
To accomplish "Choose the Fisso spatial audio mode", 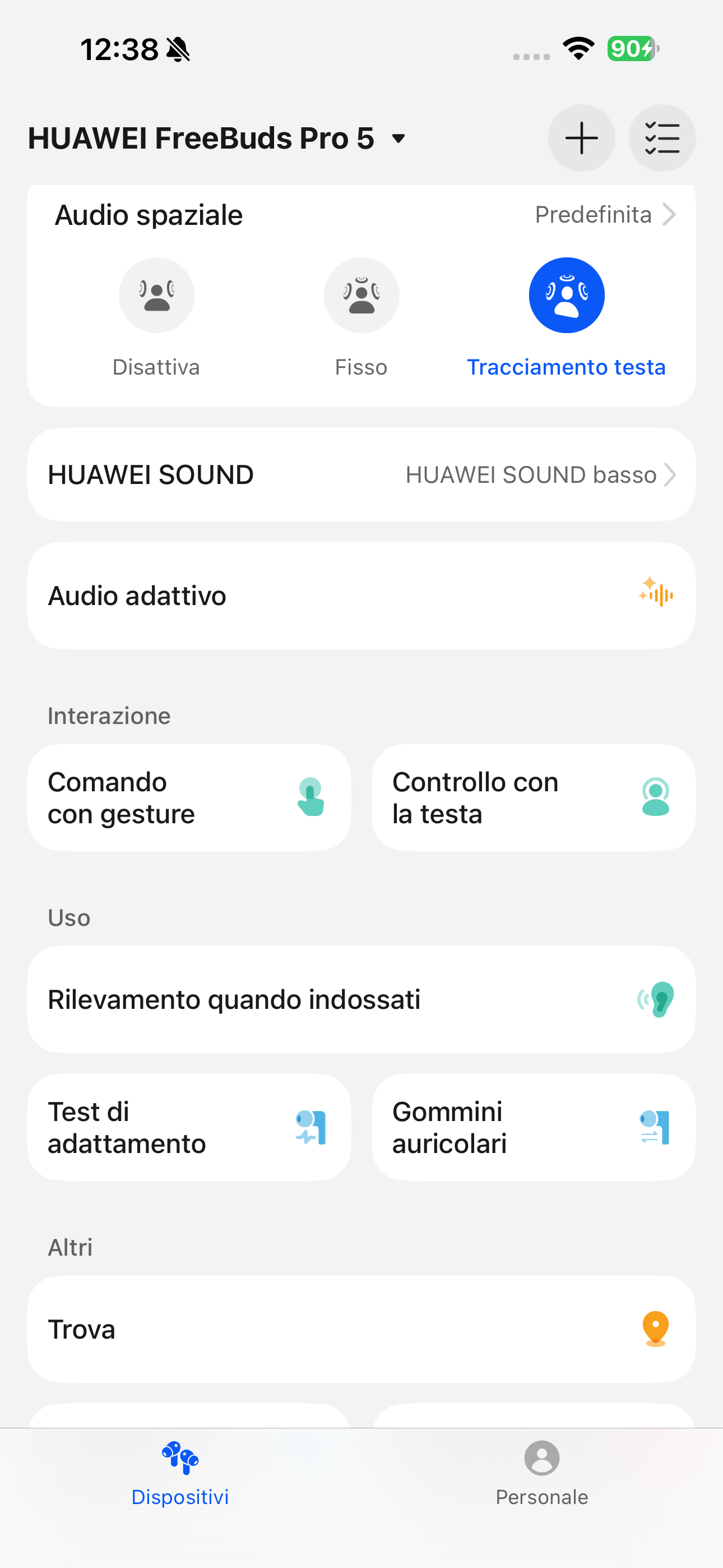I will tap(361, 296).
